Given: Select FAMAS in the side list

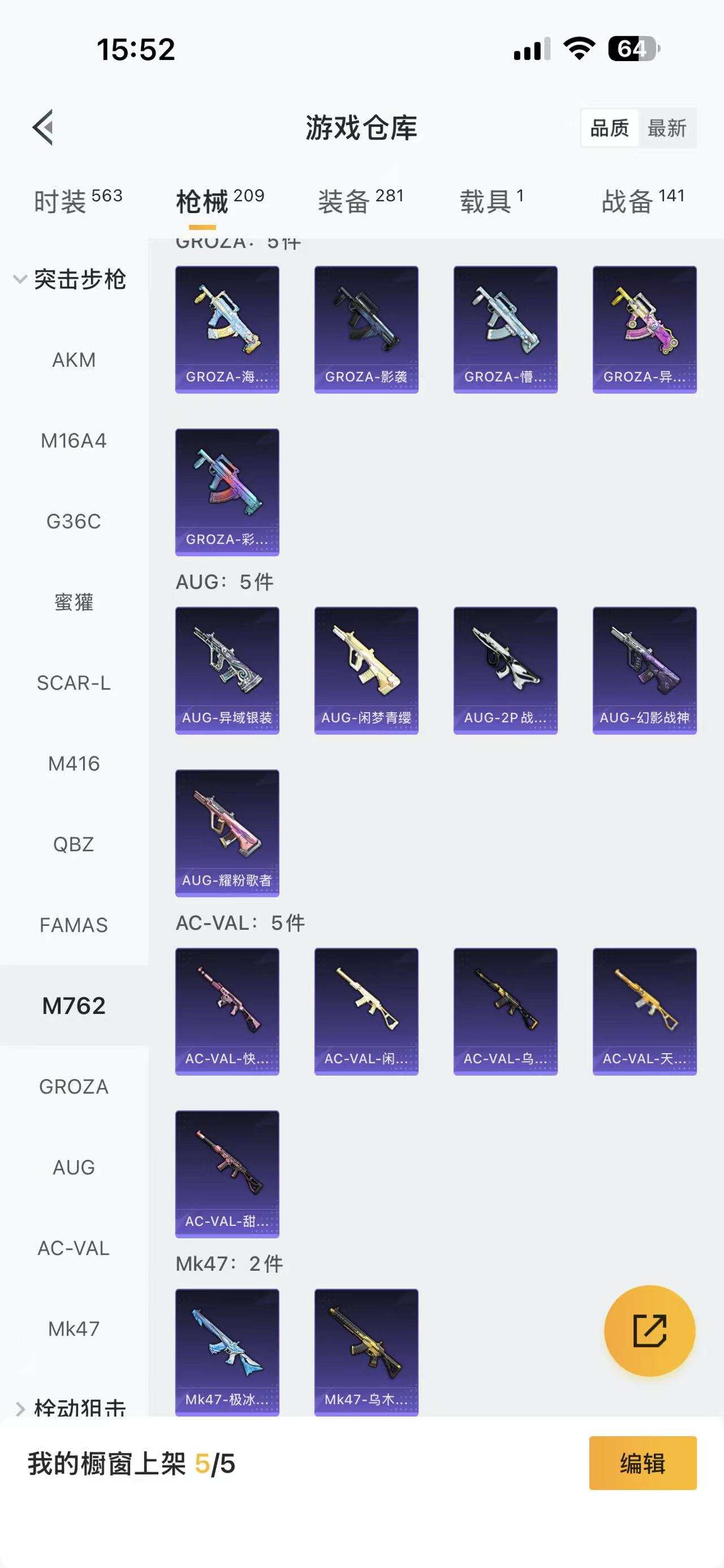Looking at the screenshot, I should [74, 925].
